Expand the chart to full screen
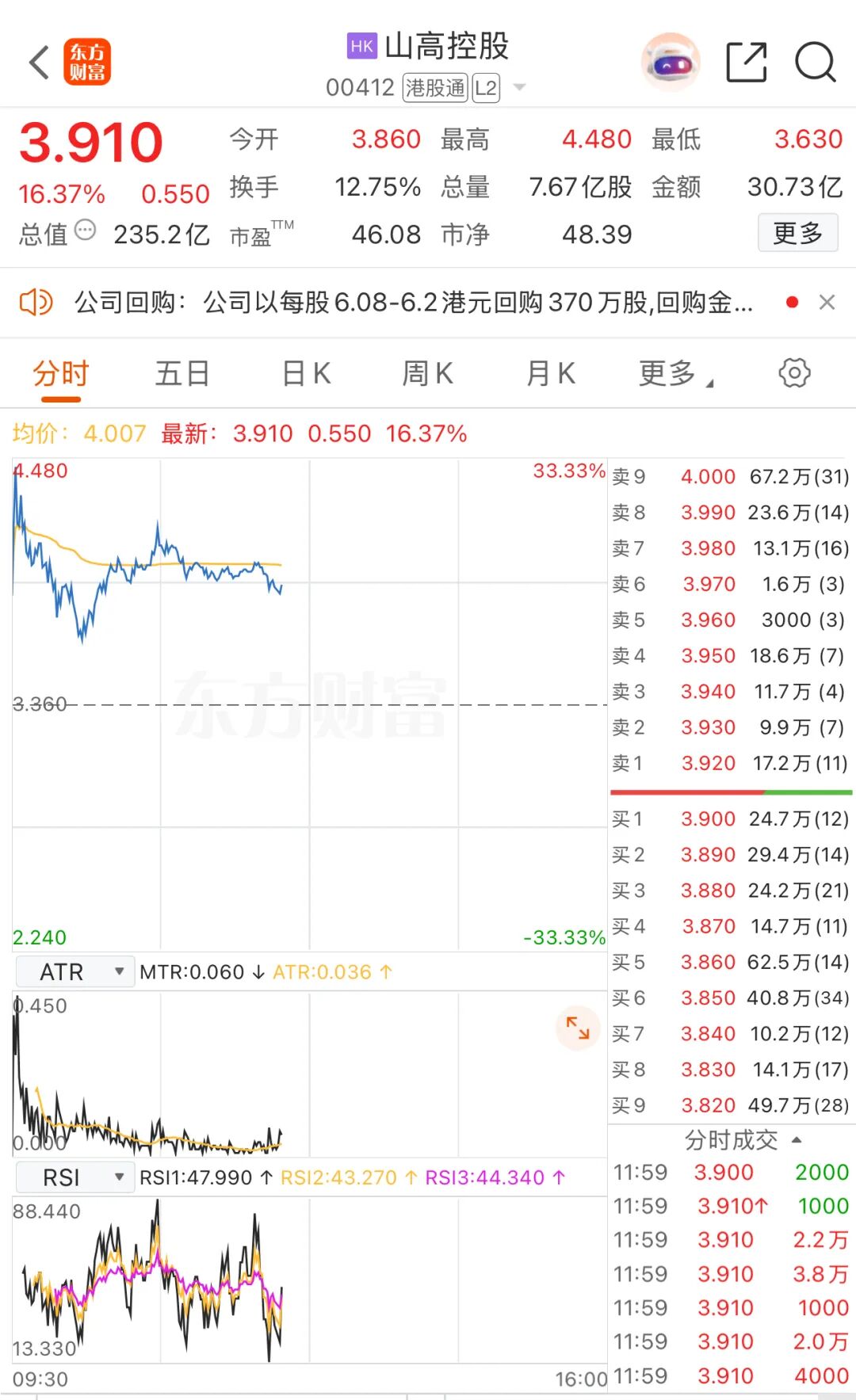This screenshot has height=1400, width=856. pos(578,1028)
